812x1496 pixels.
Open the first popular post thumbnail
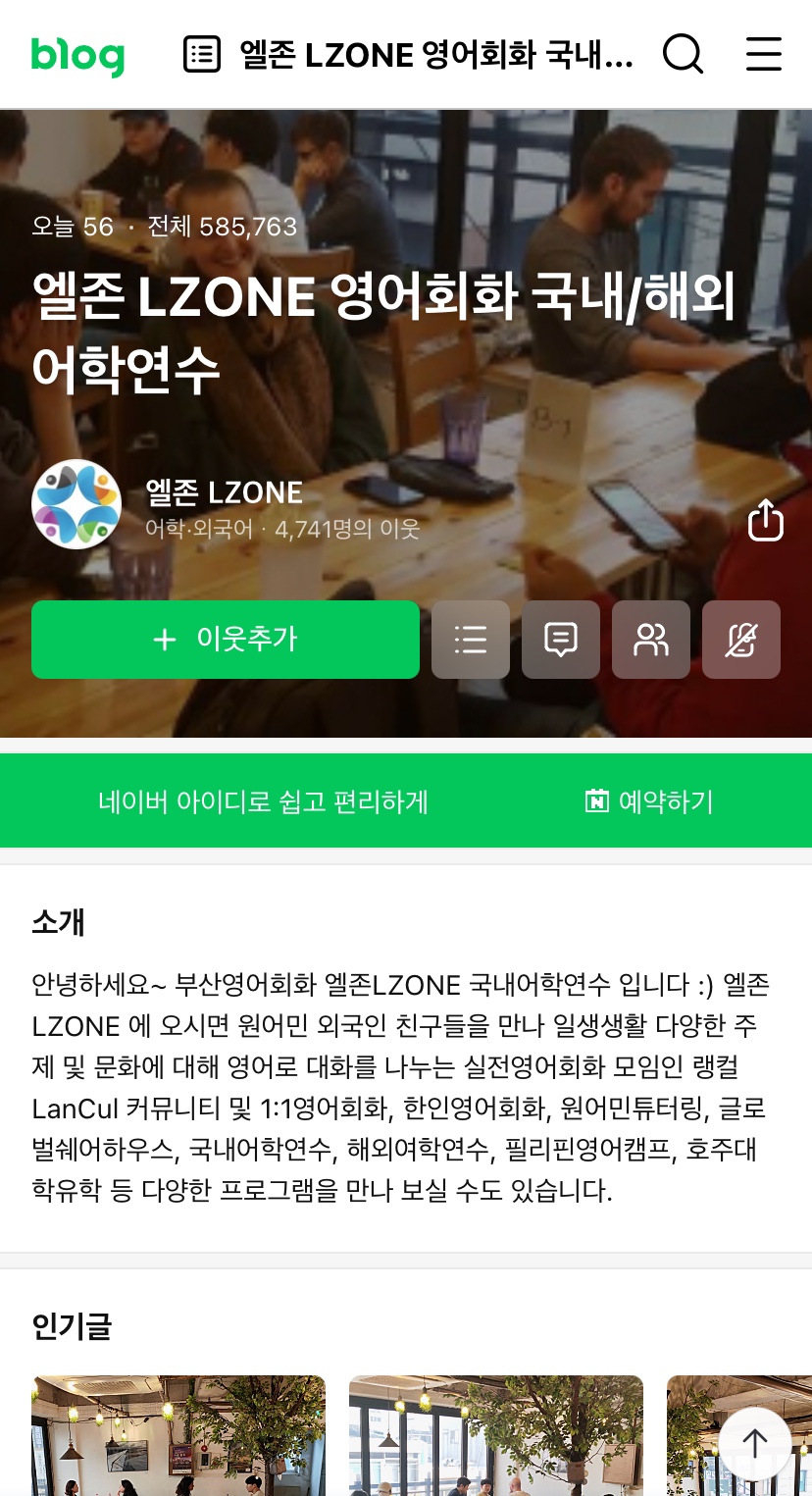[178, 1434]
